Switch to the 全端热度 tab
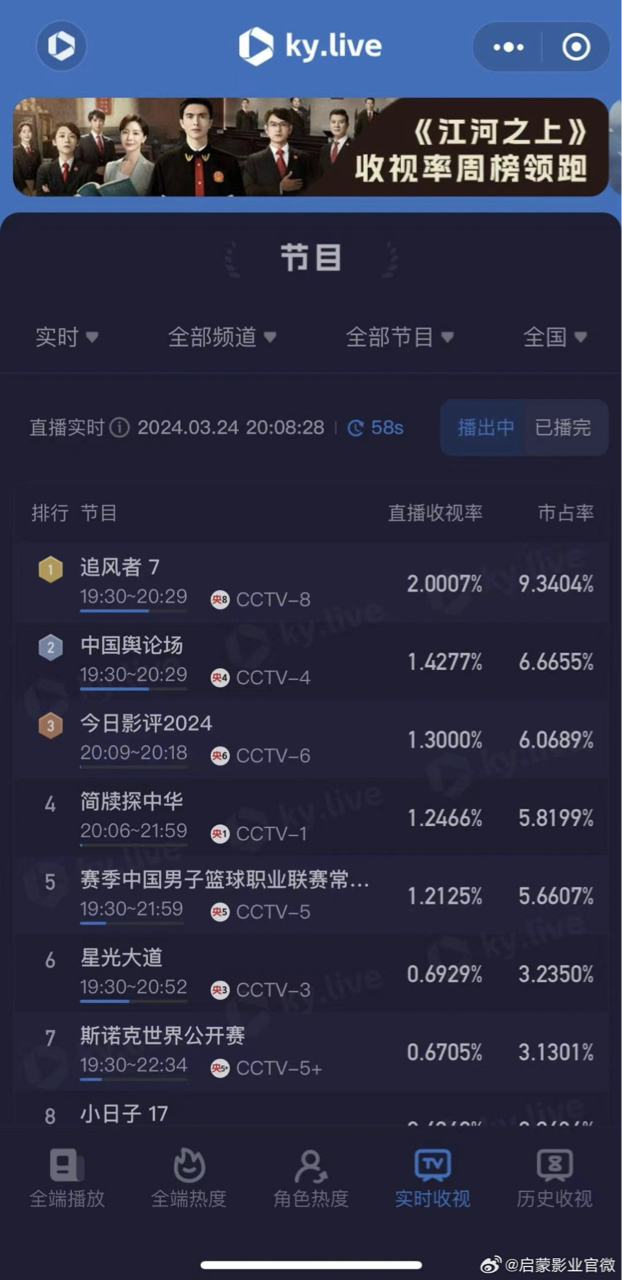The width and height of the screenshot is (622, 1280). point(189,1179)
